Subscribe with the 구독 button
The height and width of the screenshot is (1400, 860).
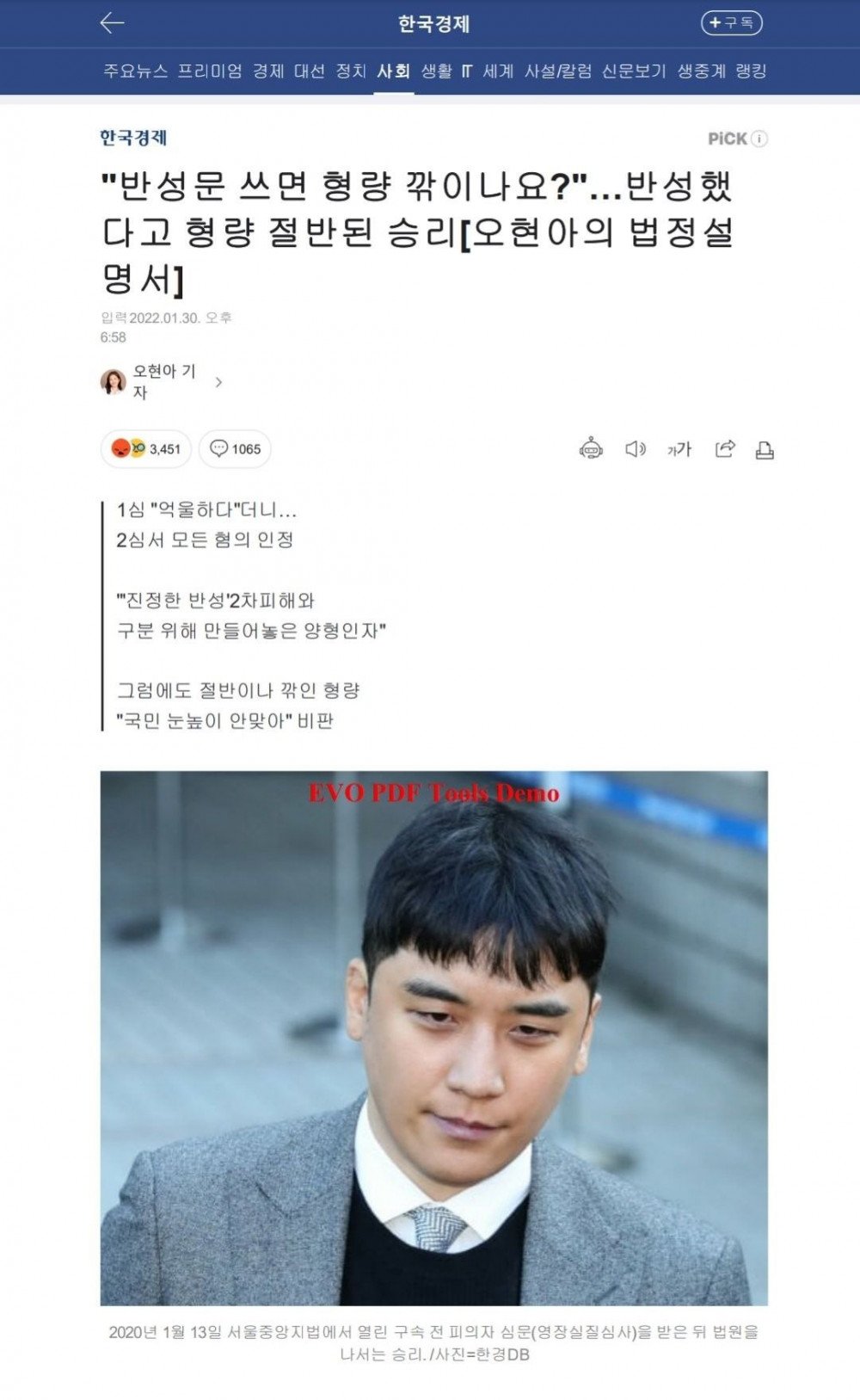pyautogui.click(x=732, y=23)
